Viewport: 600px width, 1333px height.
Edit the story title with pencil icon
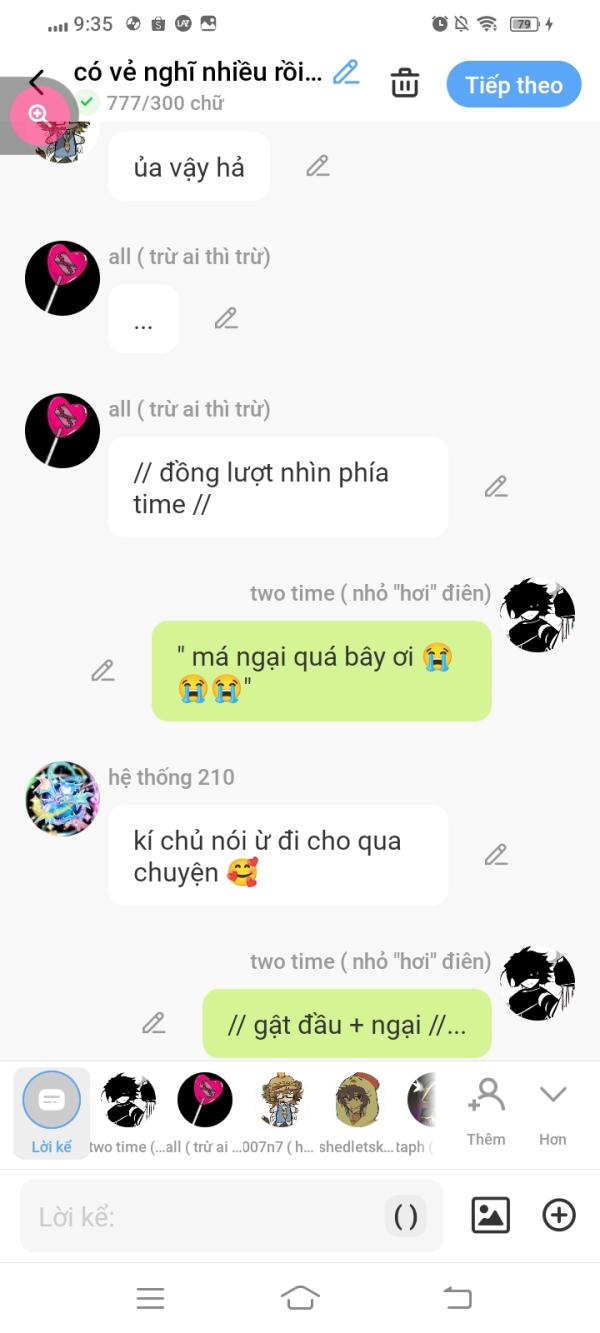coord(346,72)
